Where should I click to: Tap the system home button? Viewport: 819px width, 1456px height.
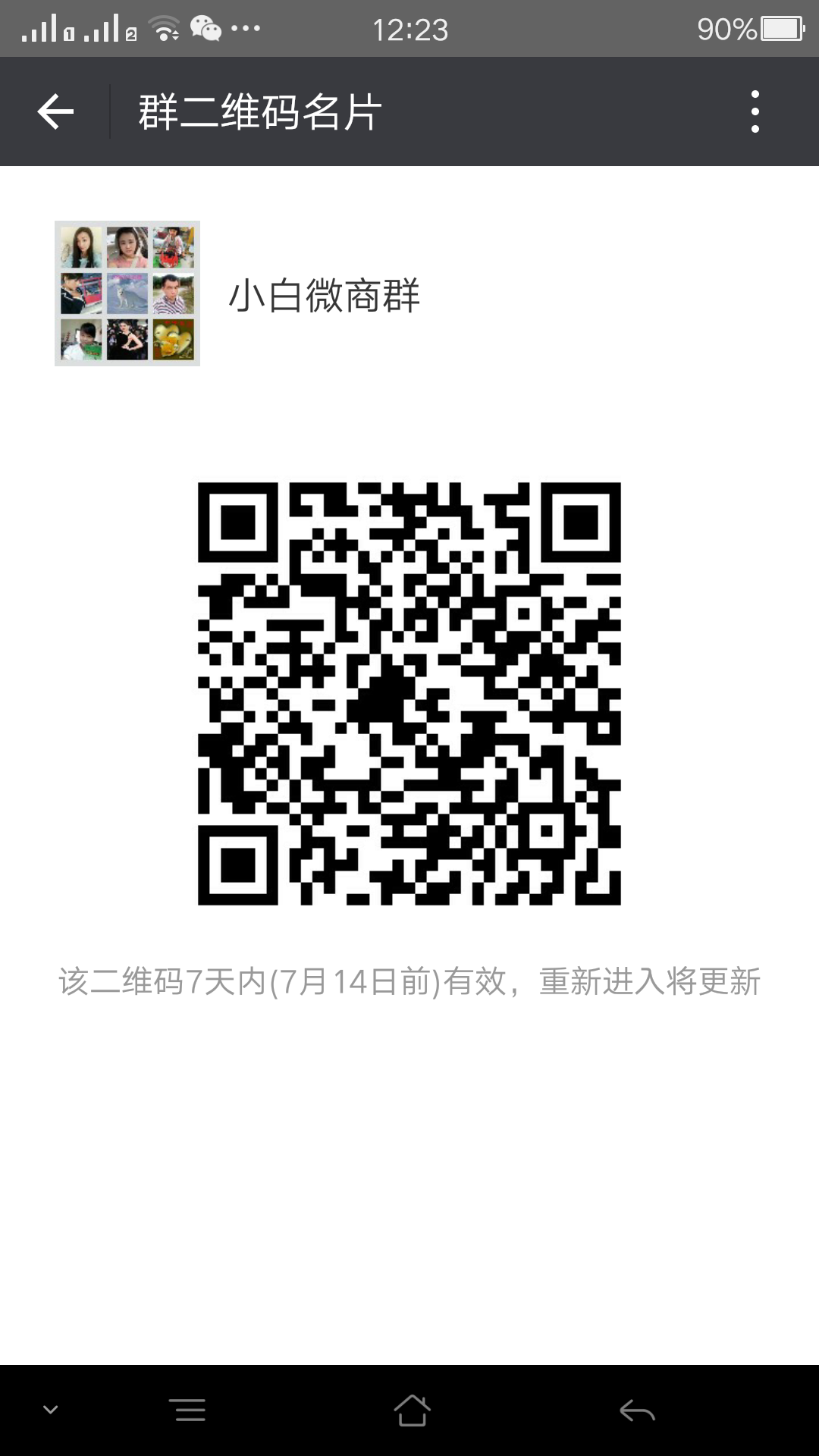(412, 1410)
